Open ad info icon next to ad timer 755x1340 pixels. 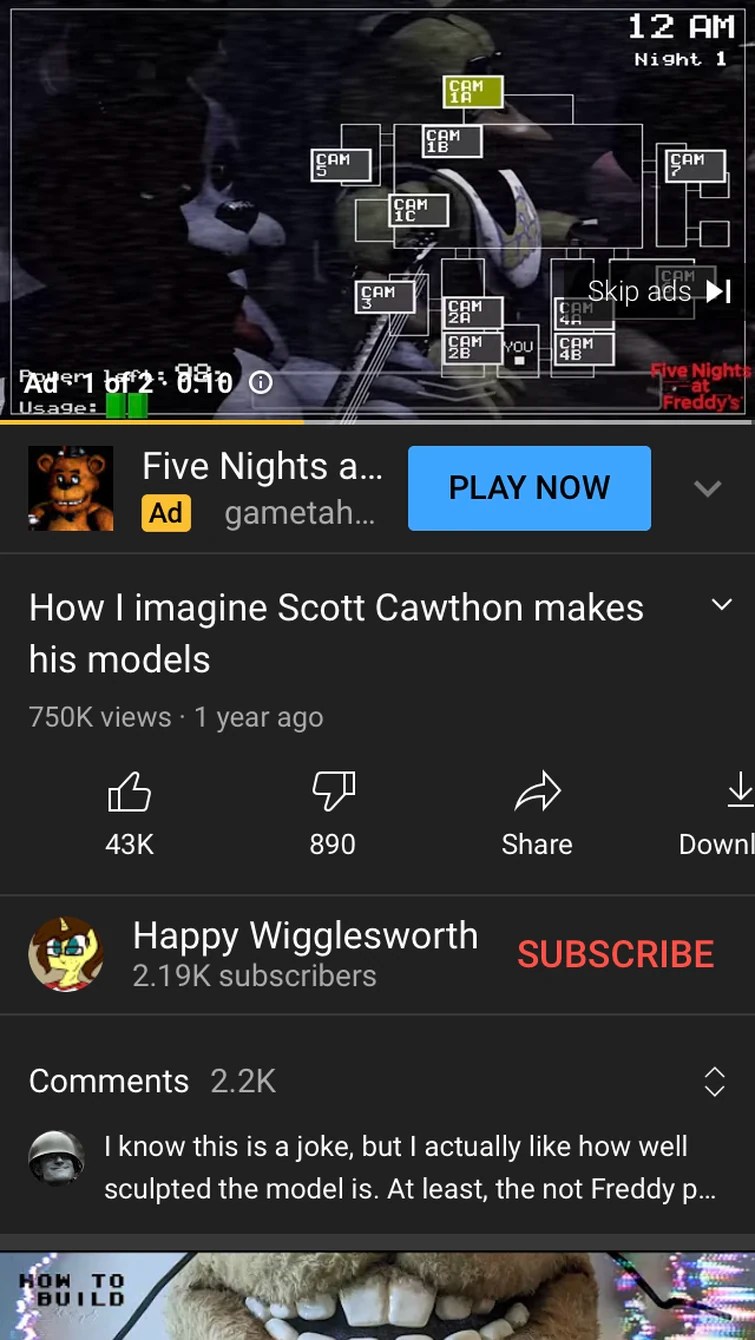pyautogui.click(x=260, y=382)
